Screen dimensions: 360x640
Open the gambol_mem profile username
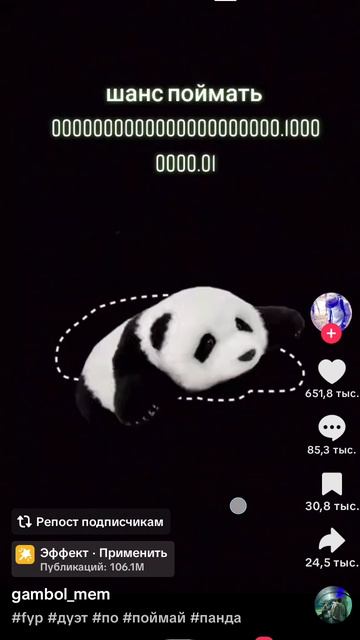coord(61,594)
